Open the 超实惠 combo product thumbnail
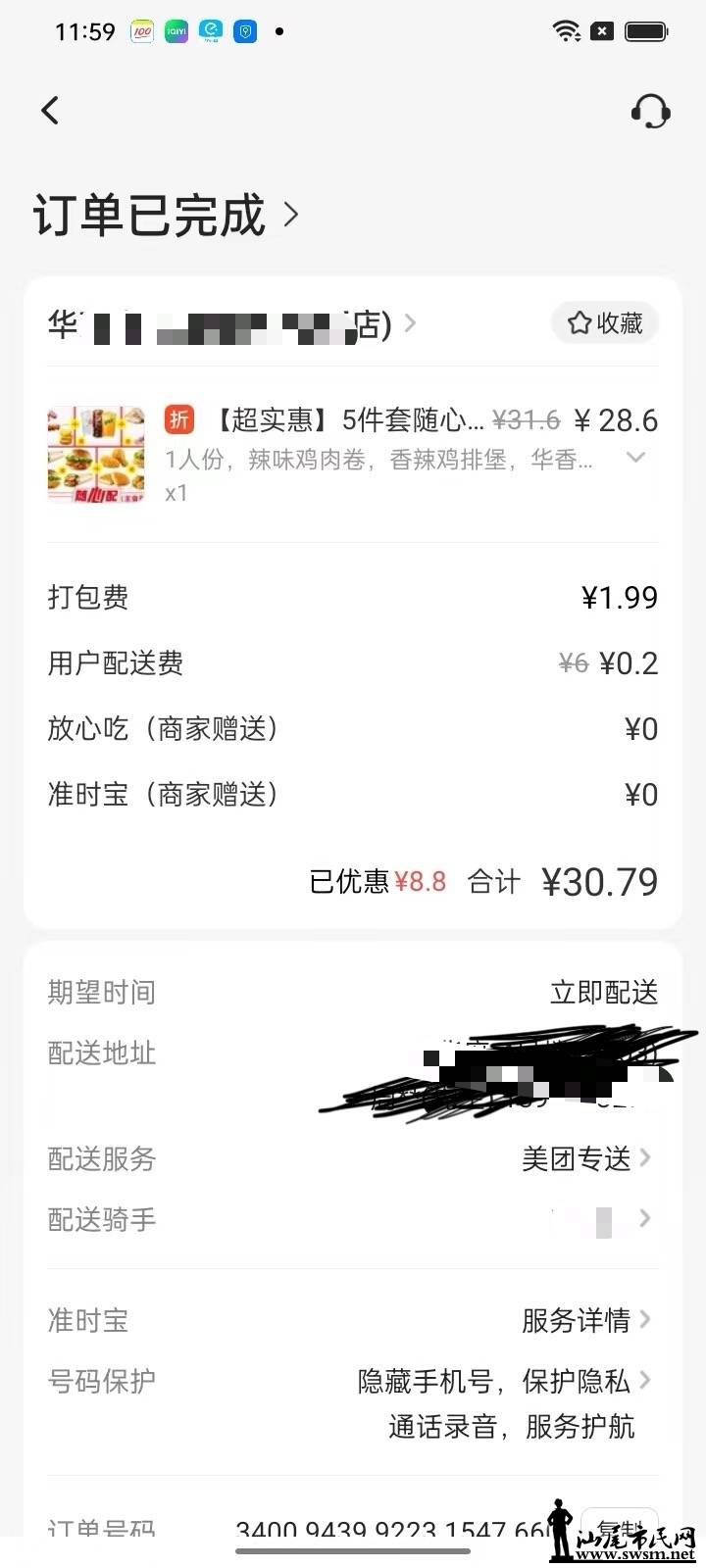The height and width of the screenshot is (1568, 706). click(x=96, y=455)
